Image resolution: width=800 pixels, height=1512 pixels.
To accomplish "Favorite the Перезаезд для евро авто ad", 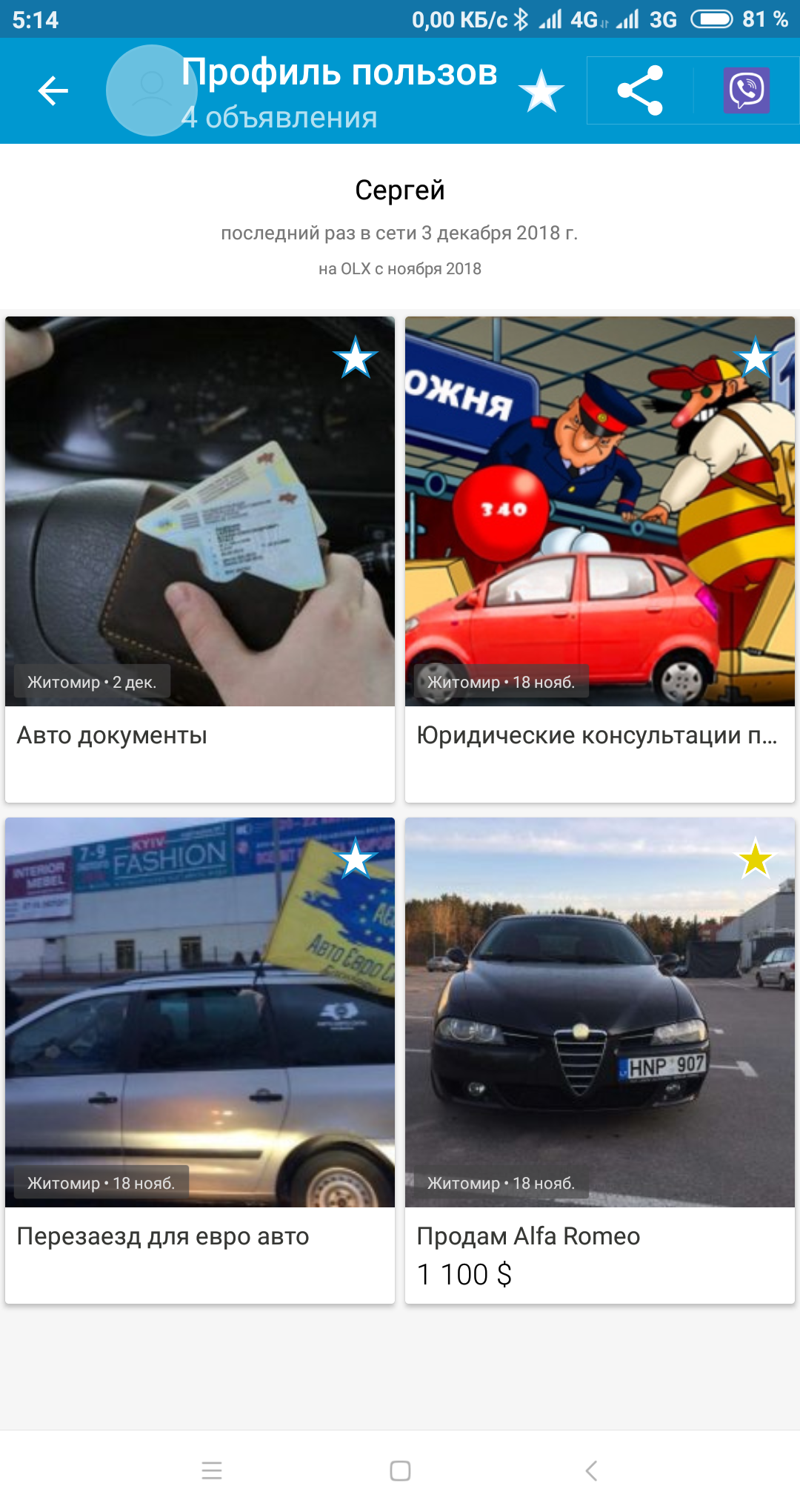I will pos(356,859).
